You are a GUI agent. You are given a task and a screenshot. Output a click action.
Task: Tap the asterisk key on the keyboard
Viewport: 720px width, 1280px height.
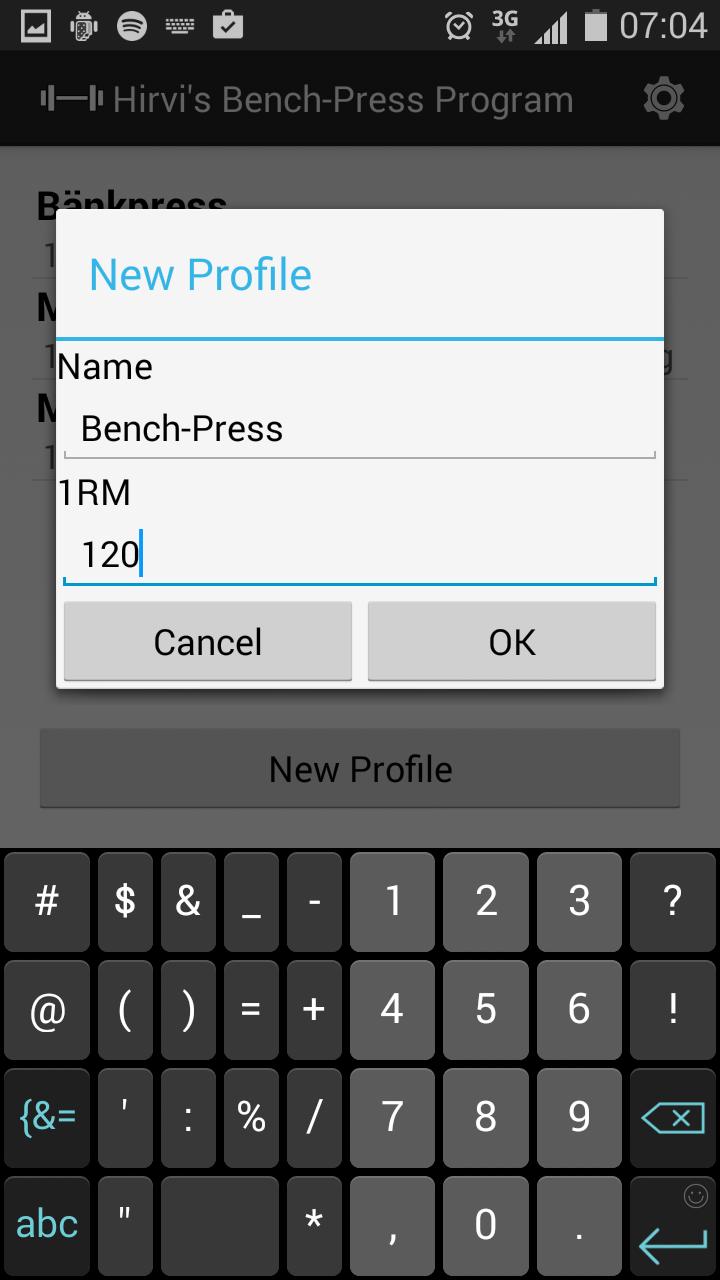(313, 1225)
